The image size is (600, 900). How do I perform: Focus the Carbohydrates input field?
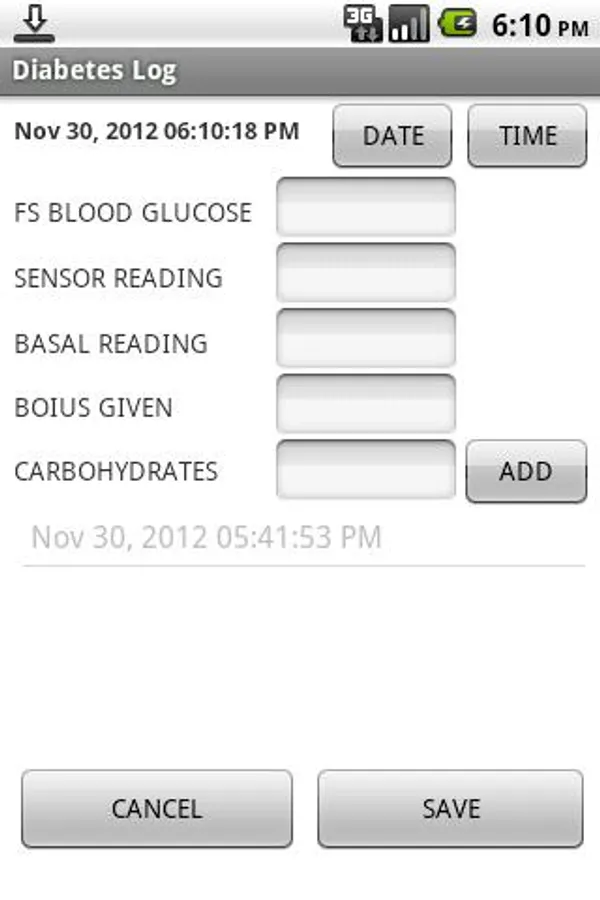(366, 469)
